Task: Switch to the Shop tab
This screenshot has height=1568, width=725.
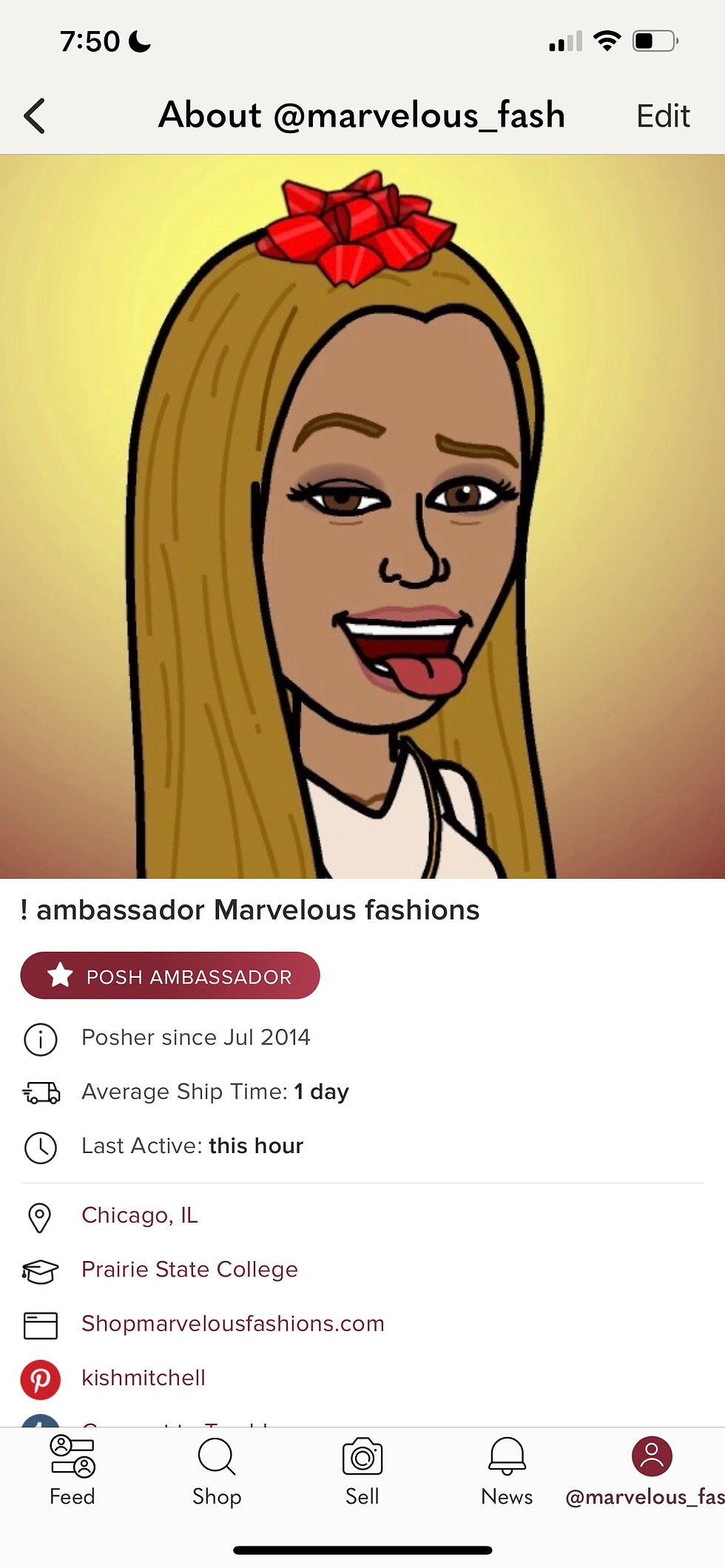Action: pos(217,1470)
